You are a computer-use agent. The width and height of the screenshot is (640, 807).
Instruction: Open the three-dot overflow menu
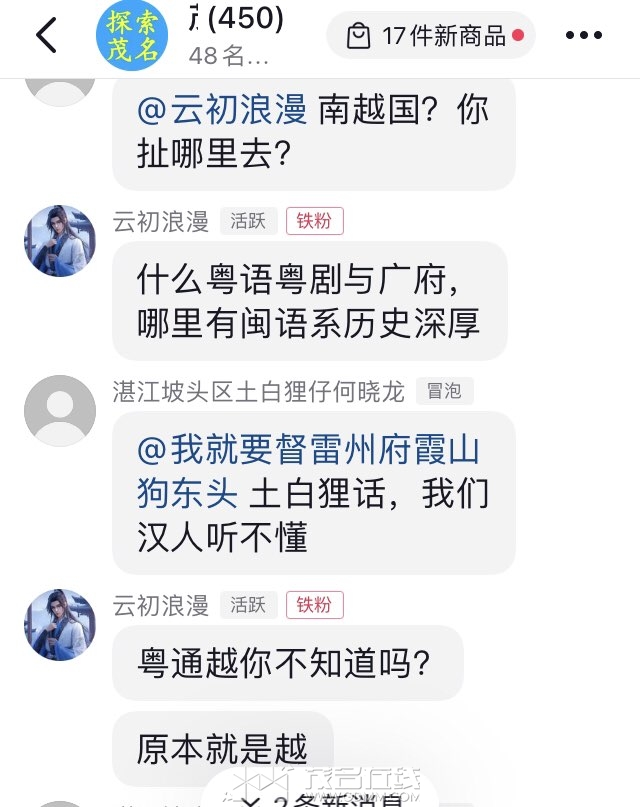tap(584, 36)
